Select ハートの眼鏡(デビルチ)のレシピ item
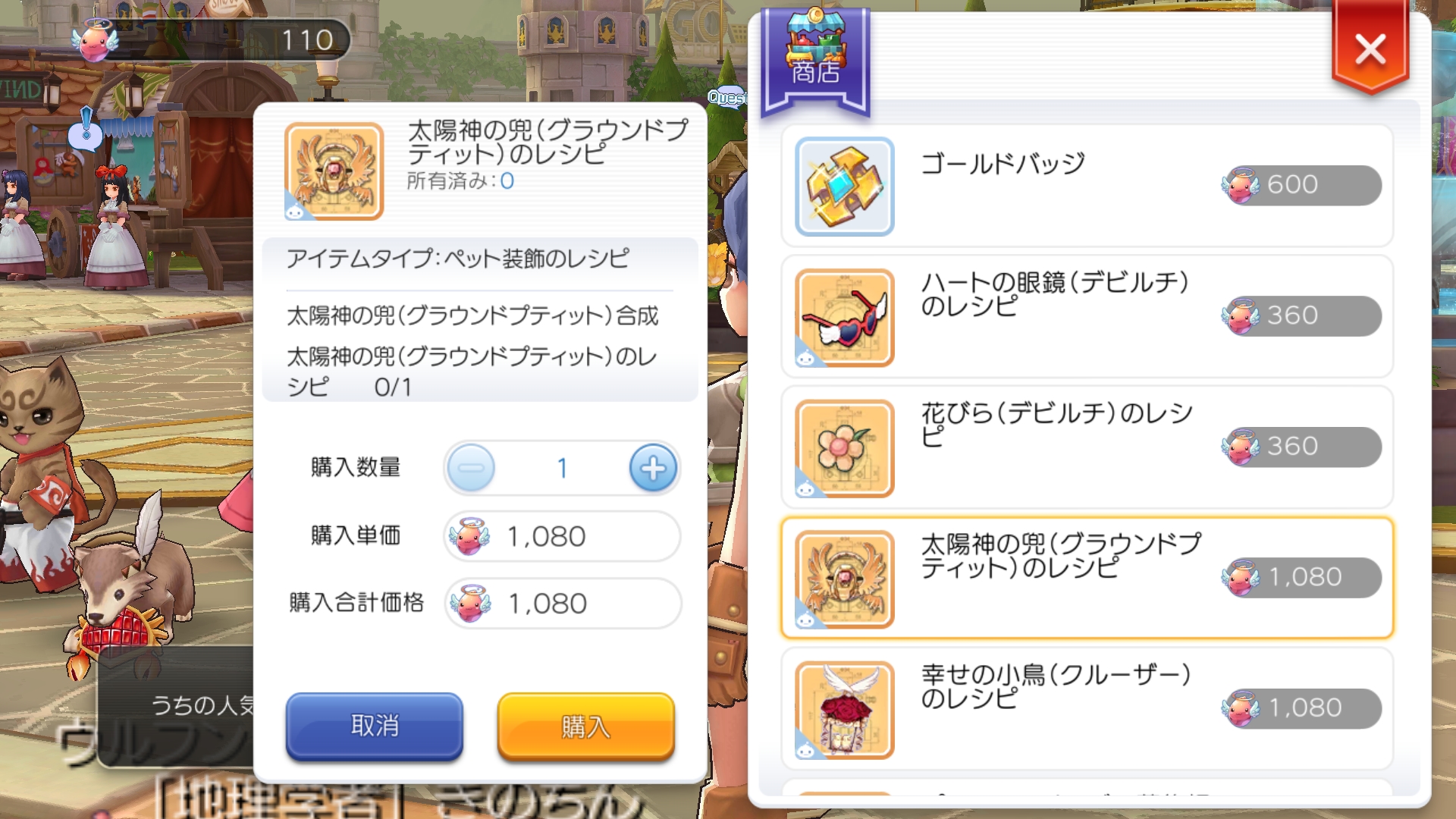Screen dimensions: 1456x819 (x=1087, y=317)
